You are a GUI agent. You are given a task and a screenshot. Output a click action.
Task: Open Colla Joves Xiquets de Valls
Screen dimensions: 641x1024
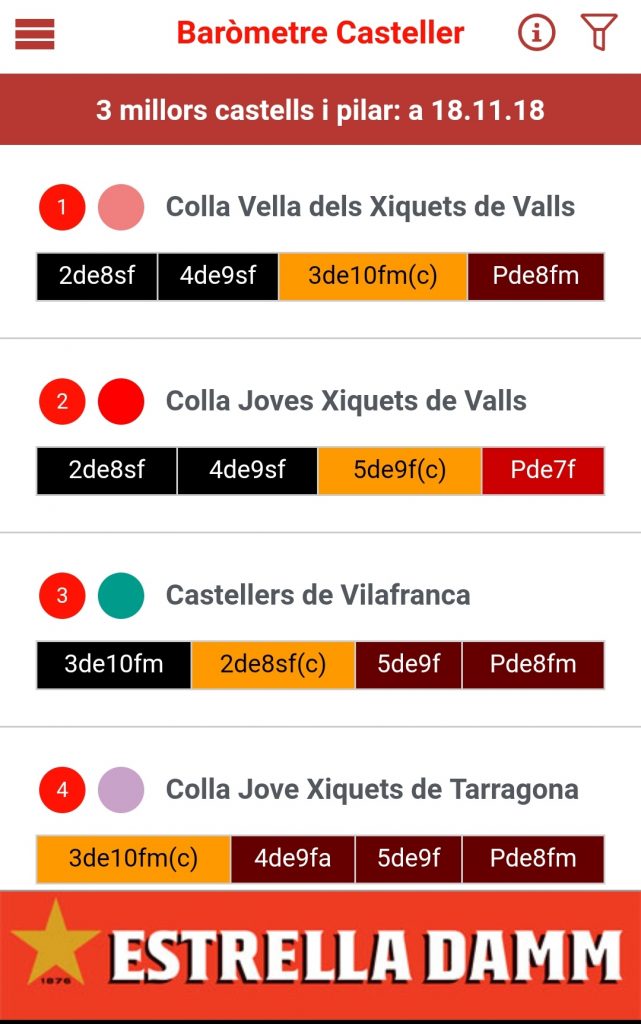pos(346,401)
